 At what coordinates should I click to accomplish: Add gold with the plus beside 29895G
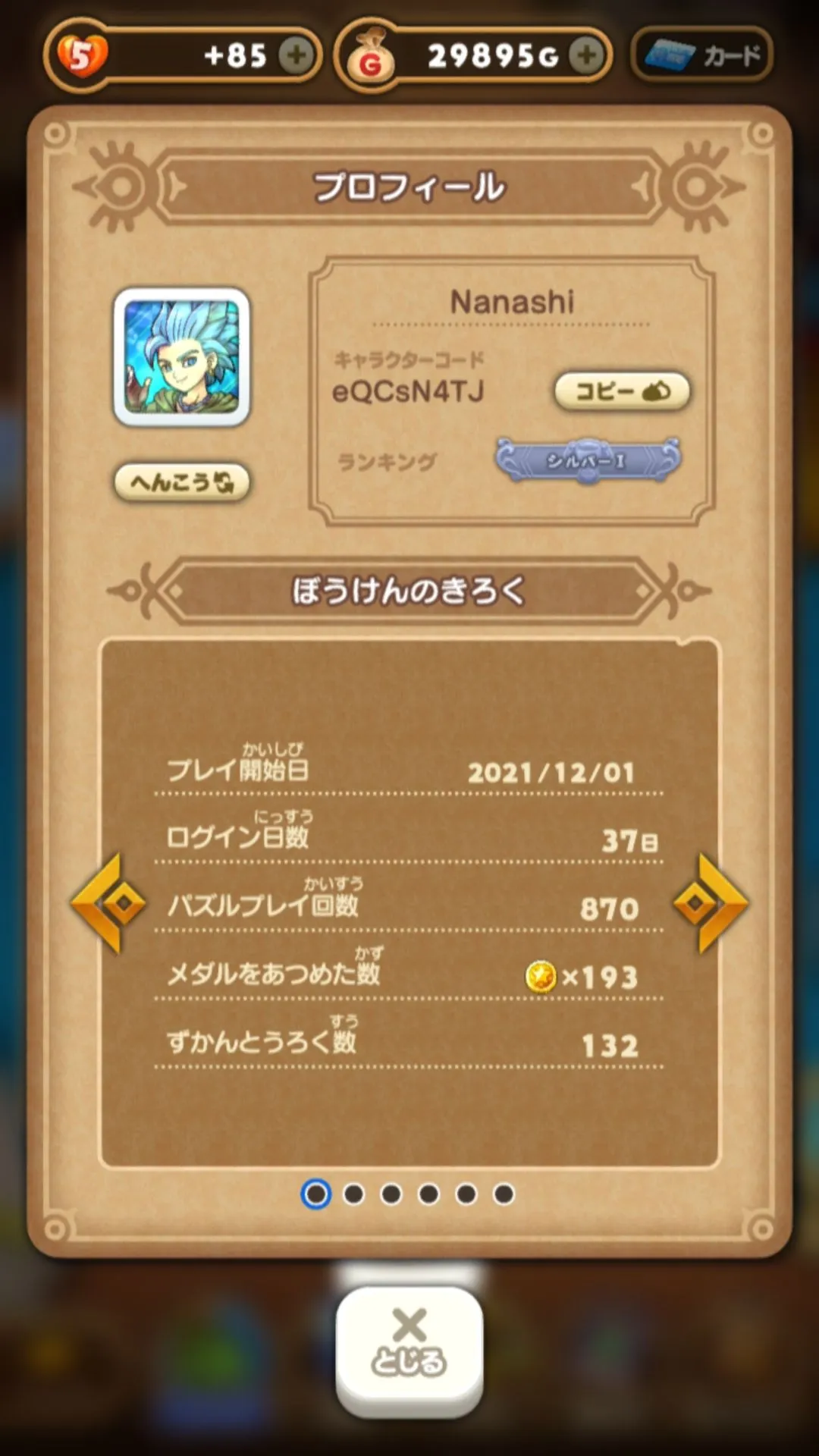click(x=587, y=55)
